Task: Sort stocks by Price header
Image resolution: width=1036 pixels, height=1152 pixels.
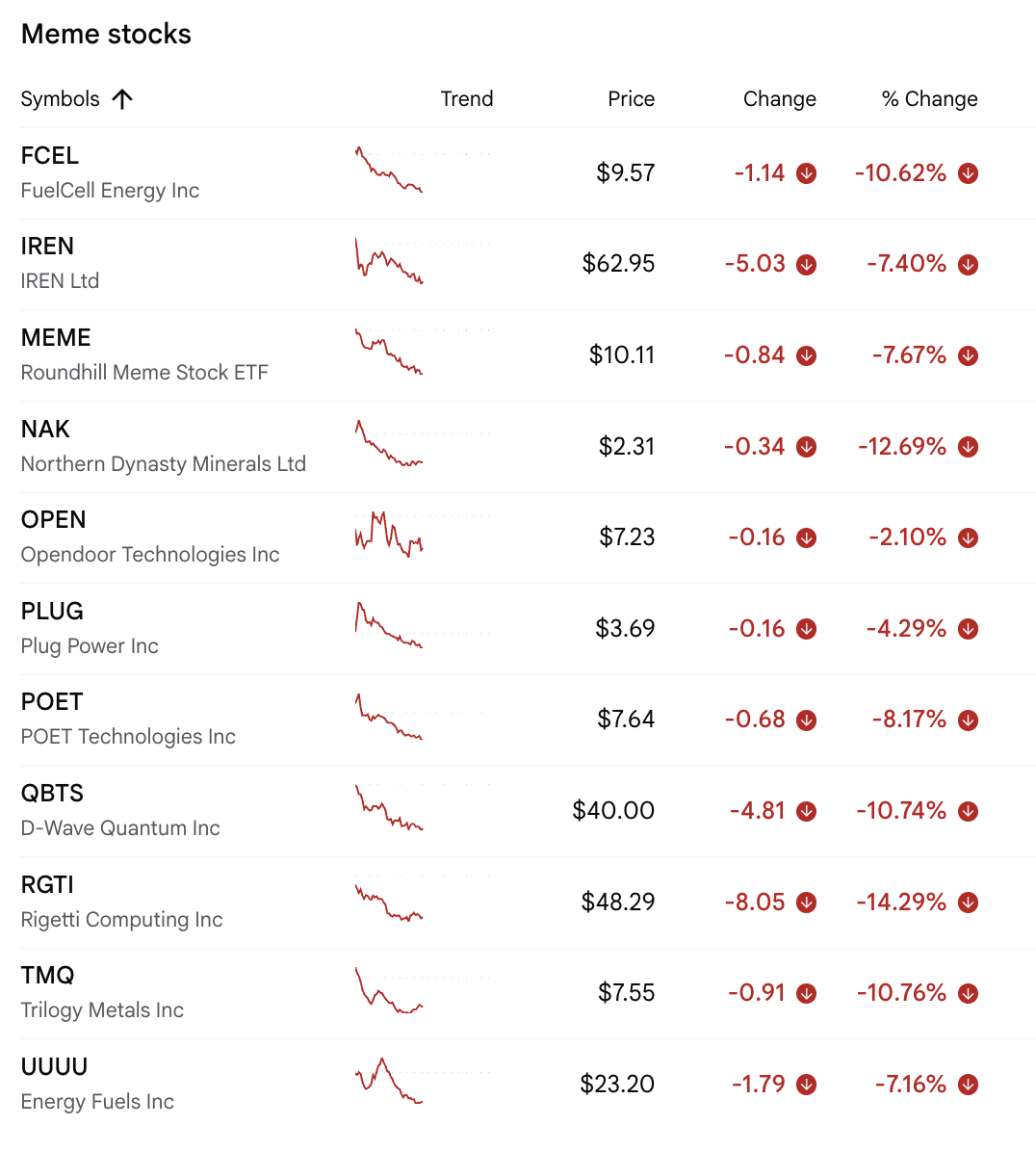Action: (x=631, y=99)
